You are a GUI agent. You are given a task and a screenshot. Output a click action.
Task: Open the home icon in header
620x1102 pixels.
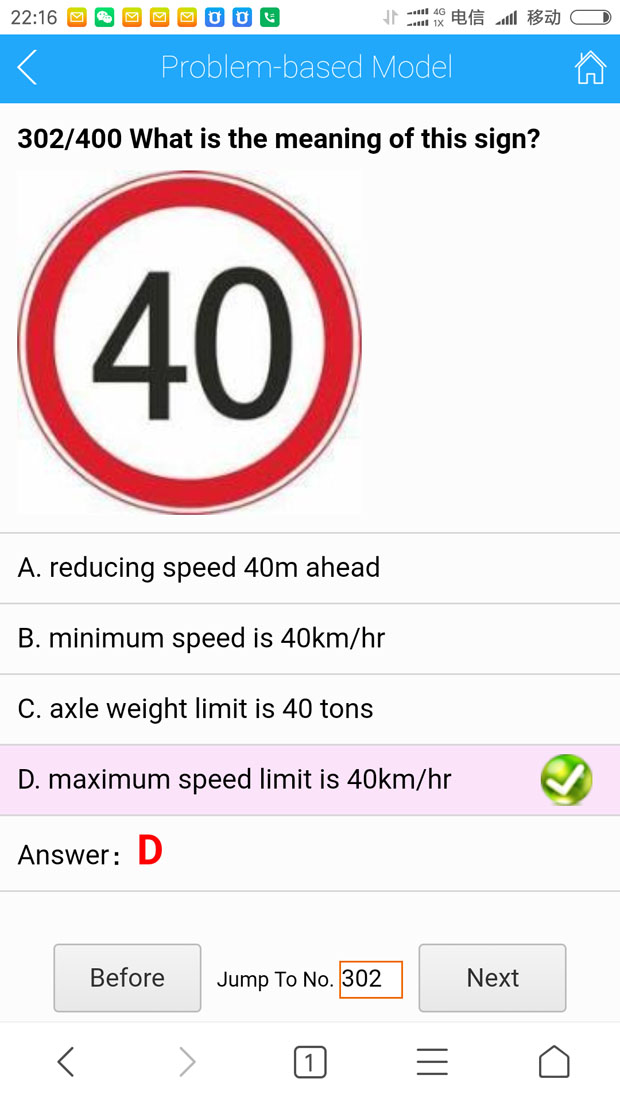(590, 68)
